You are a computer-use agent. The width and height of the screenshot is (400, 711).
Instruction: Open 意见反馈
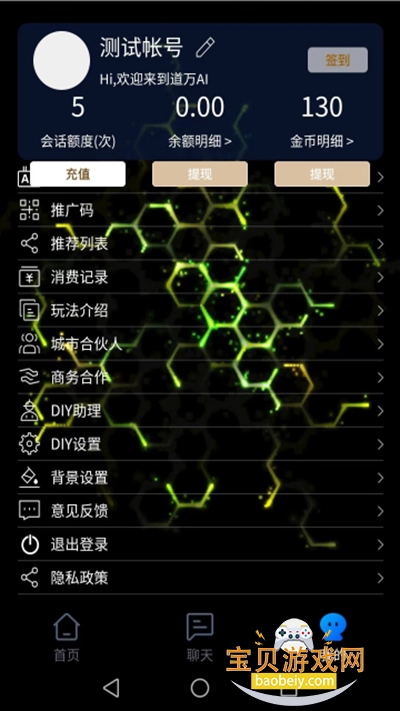coord(200,511)
